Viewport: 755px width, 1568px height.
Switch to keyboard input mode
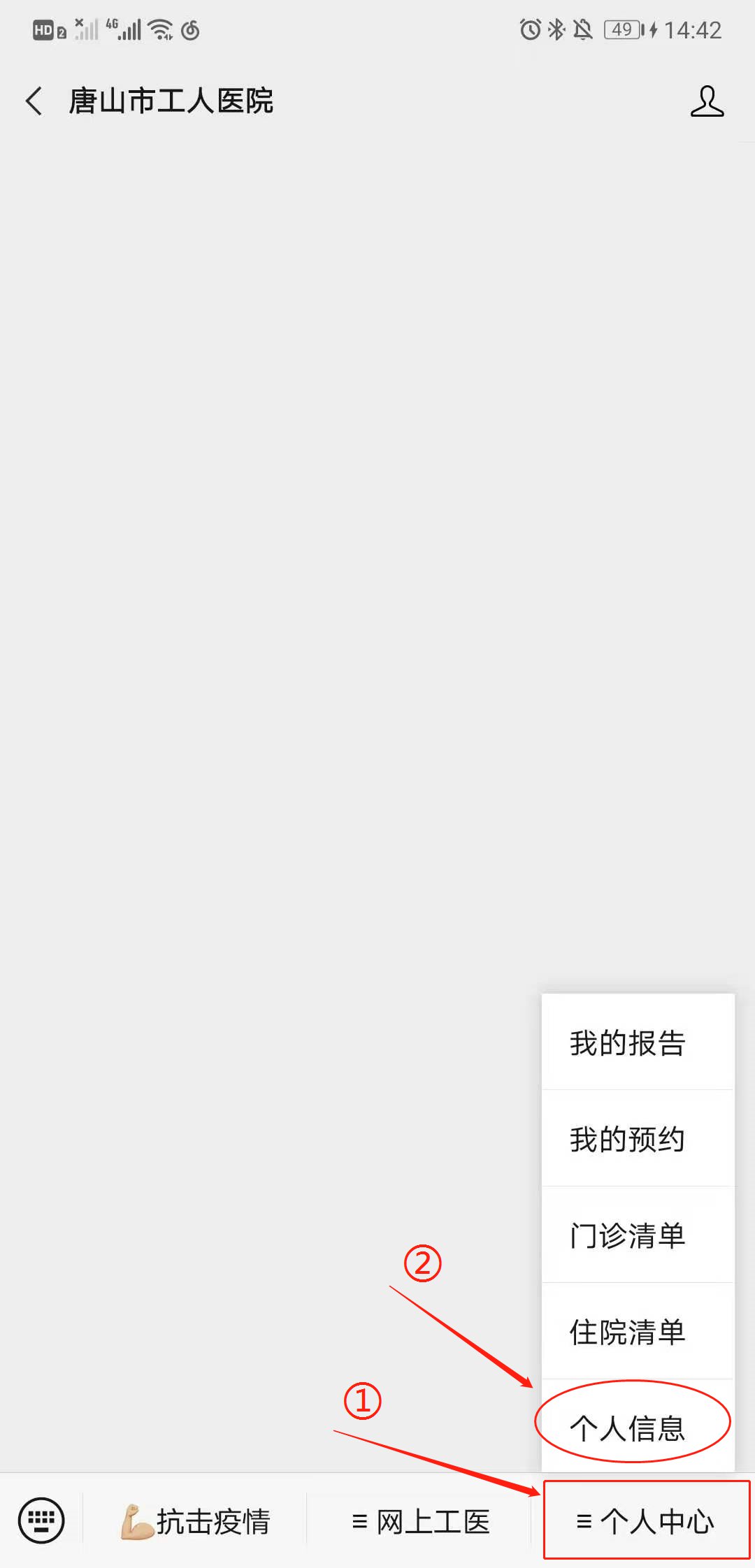[x=41, y=1520]
